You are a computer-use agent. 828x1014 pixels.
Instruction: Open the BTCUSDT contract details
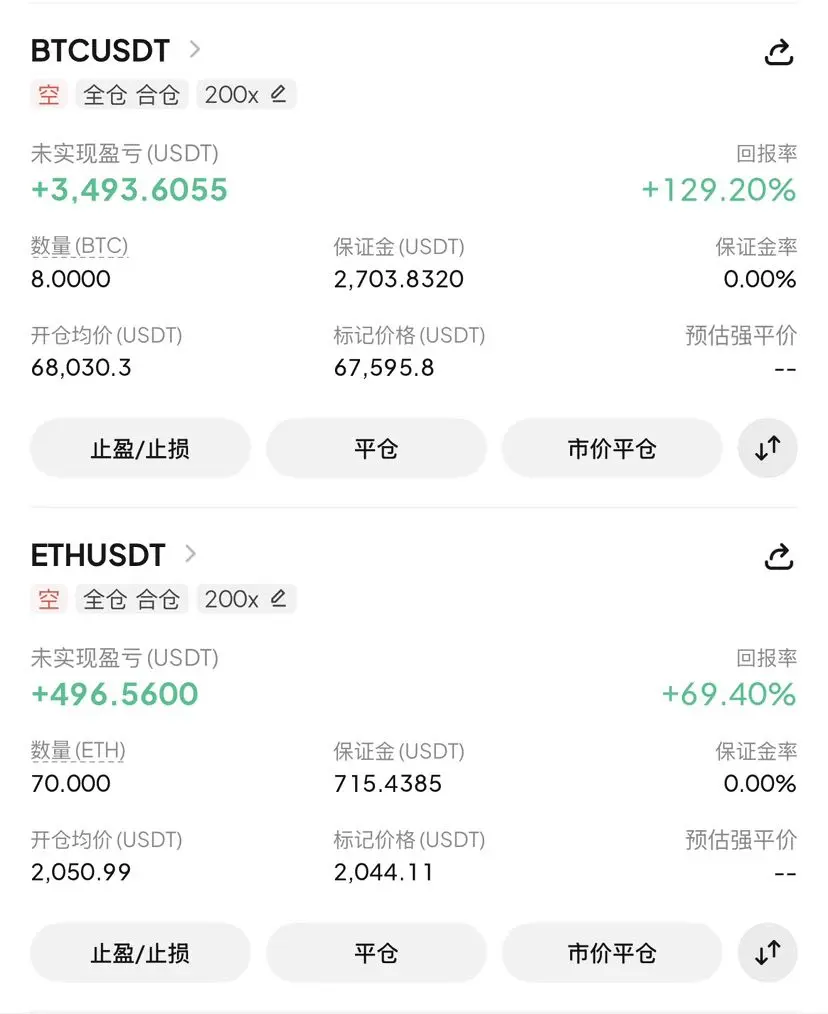pos(115,50)
